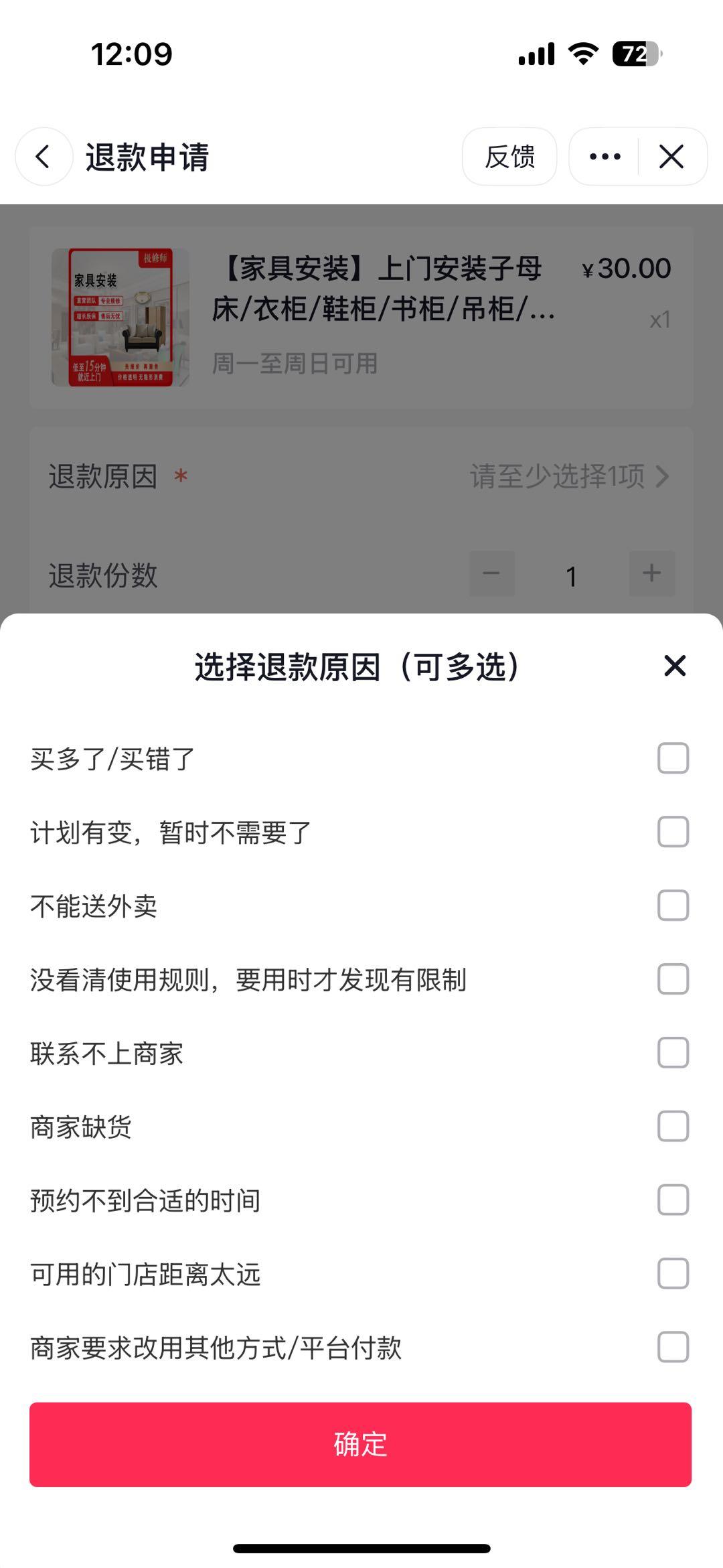Check 买多了/买错了 reason
This screenshot has height=1568, width=723.
[x=673, y=758]
